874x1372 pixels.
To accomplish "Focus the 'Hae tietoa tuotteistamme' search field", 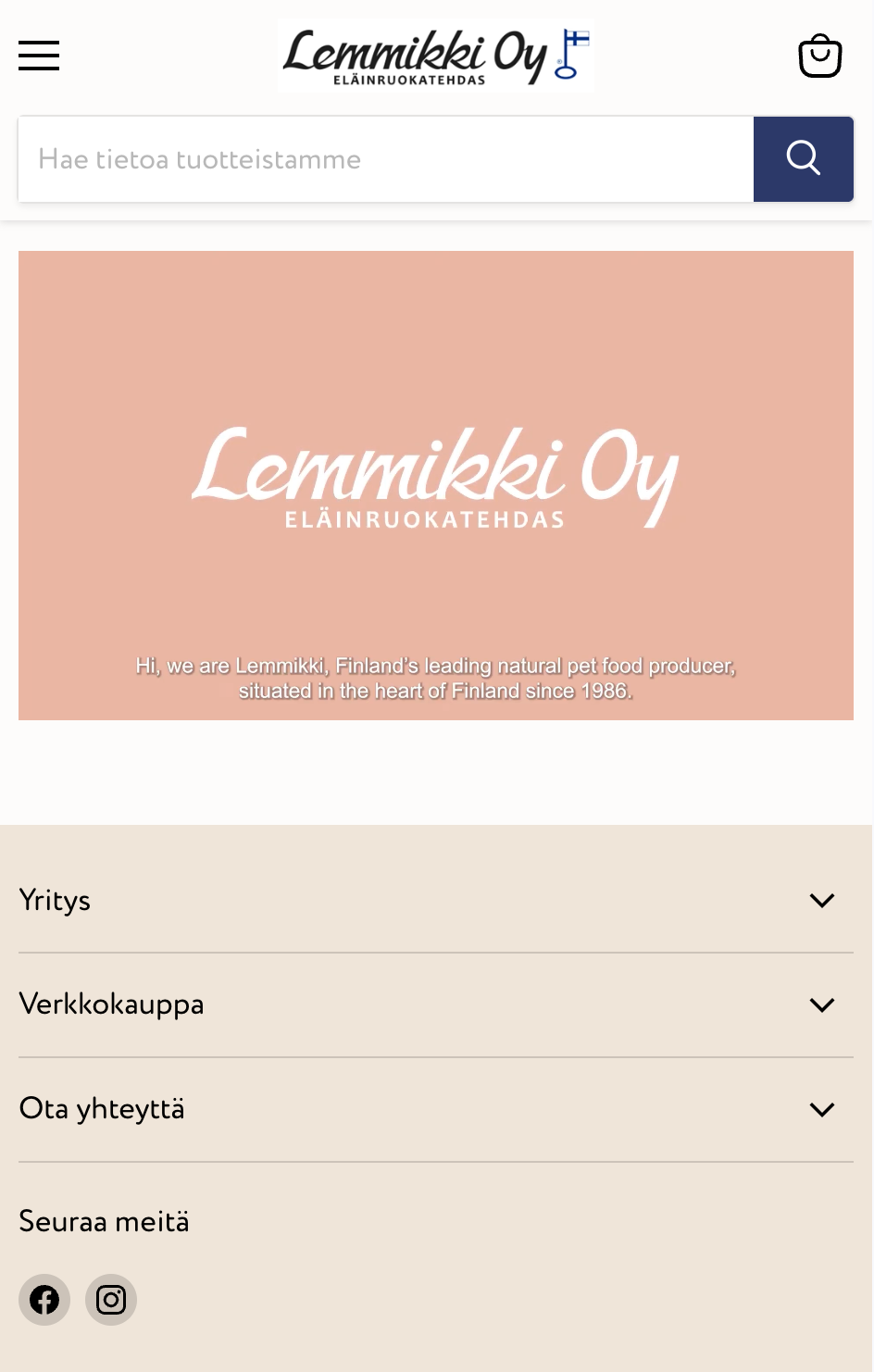I will tap(385, 159).
